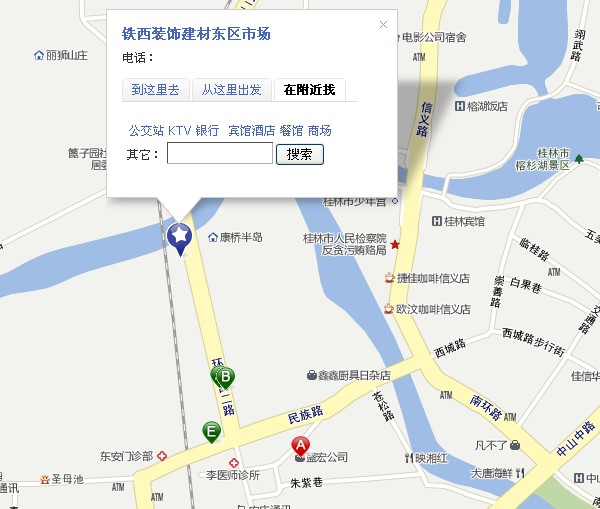Find nearby 餐馆
Image resolution: width=600 pixels, height=509 pixels.
point(291,130)
